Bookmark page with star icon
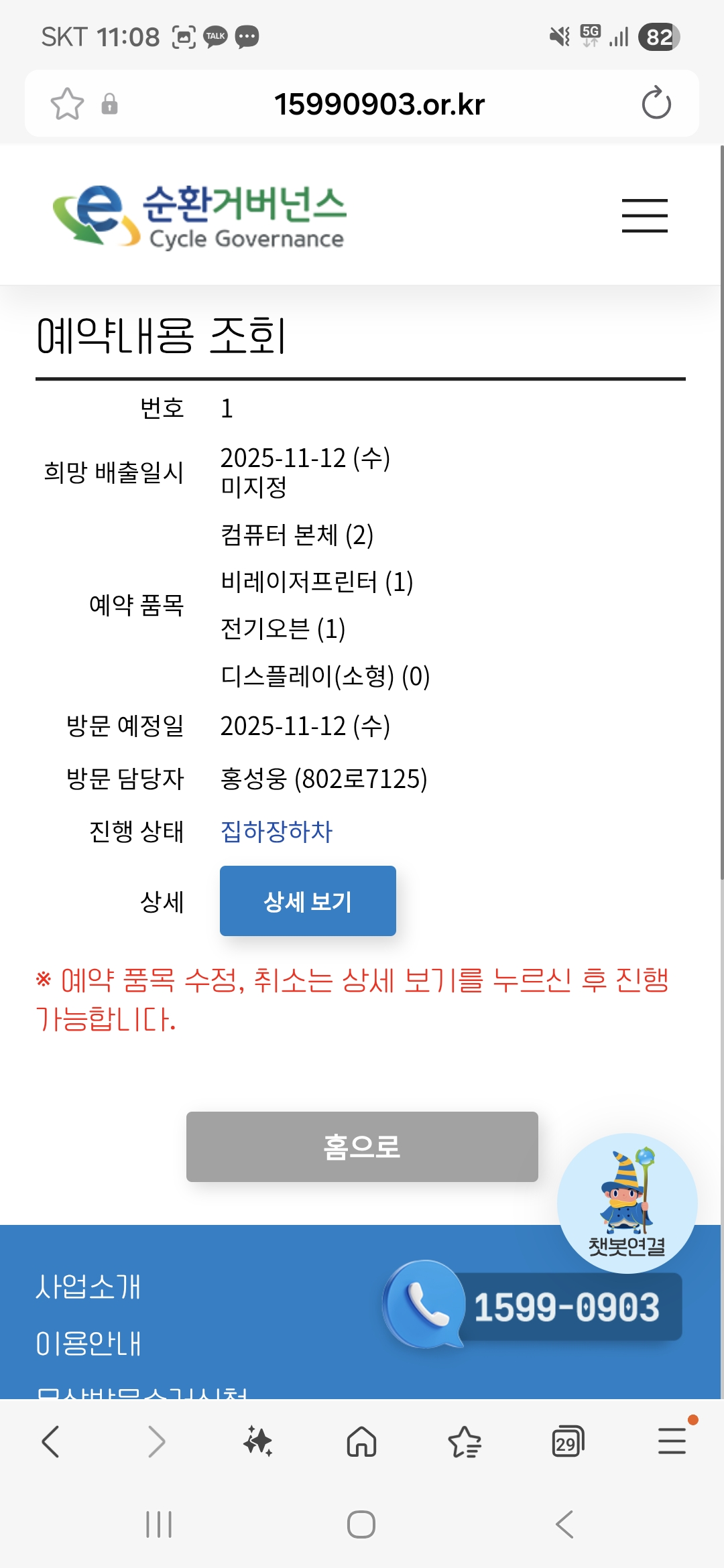724x1568 pixels. point(67,104)
